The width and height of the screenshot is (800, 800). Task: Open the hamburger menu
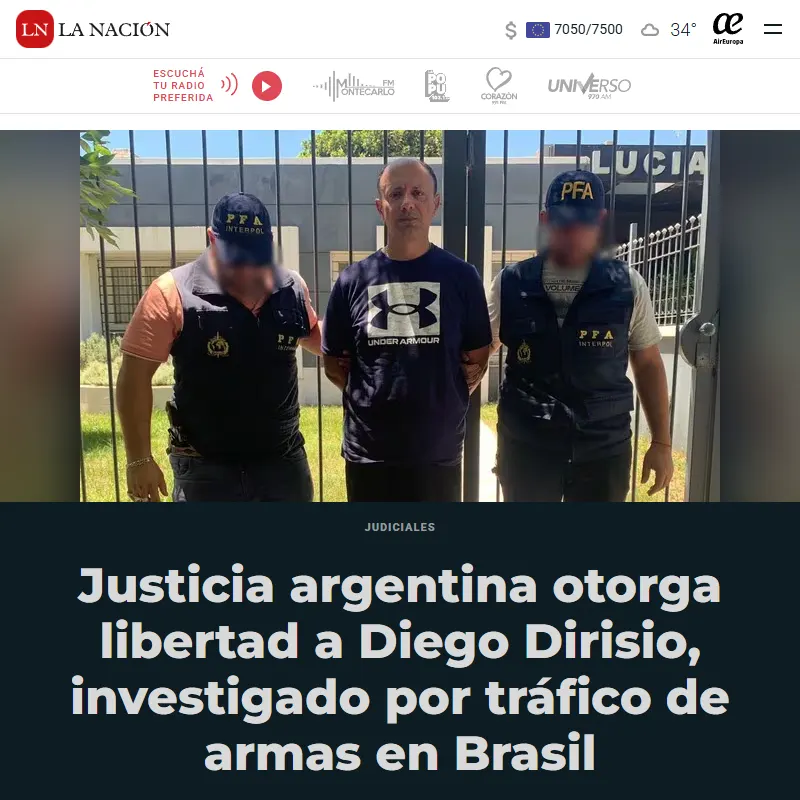click(773, 29)
